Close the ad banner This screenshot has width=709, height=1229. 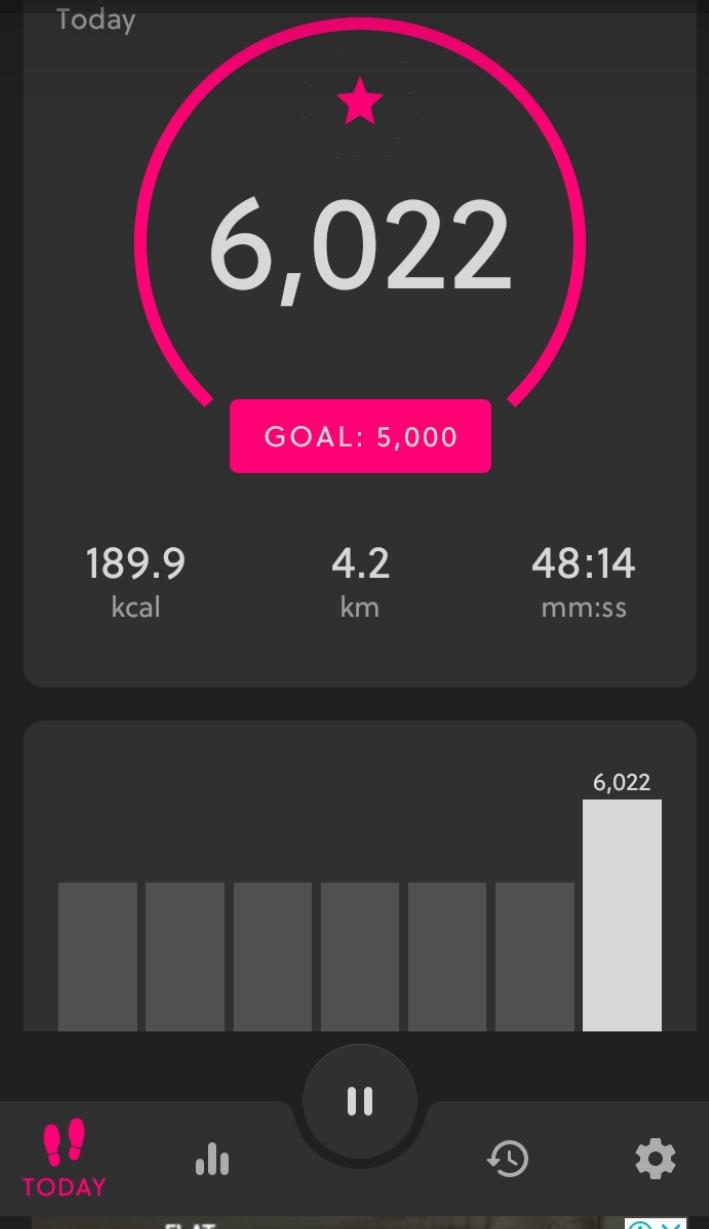click(672, 1223)
